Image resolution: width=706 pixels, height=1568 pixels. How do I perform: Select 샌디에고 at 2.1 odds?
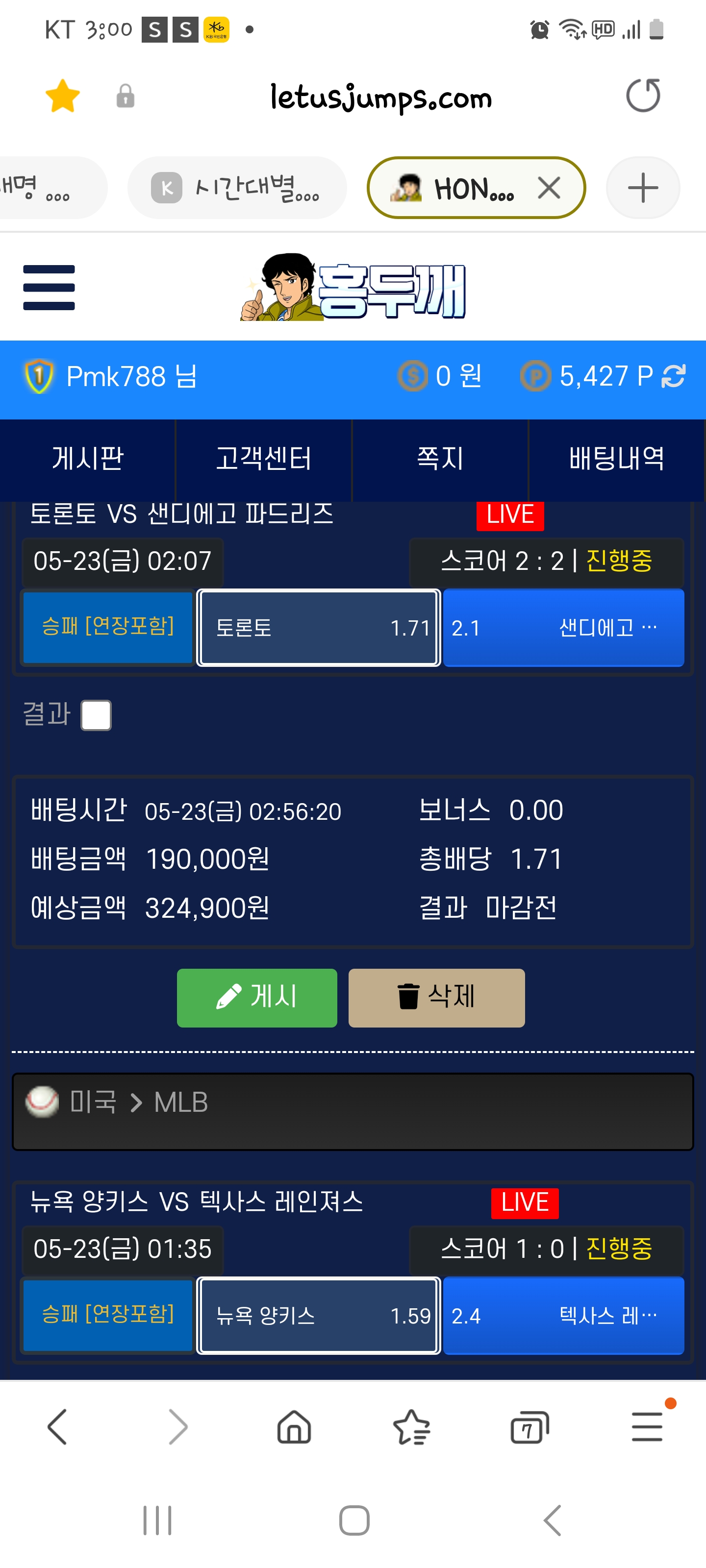pos(563,628)
